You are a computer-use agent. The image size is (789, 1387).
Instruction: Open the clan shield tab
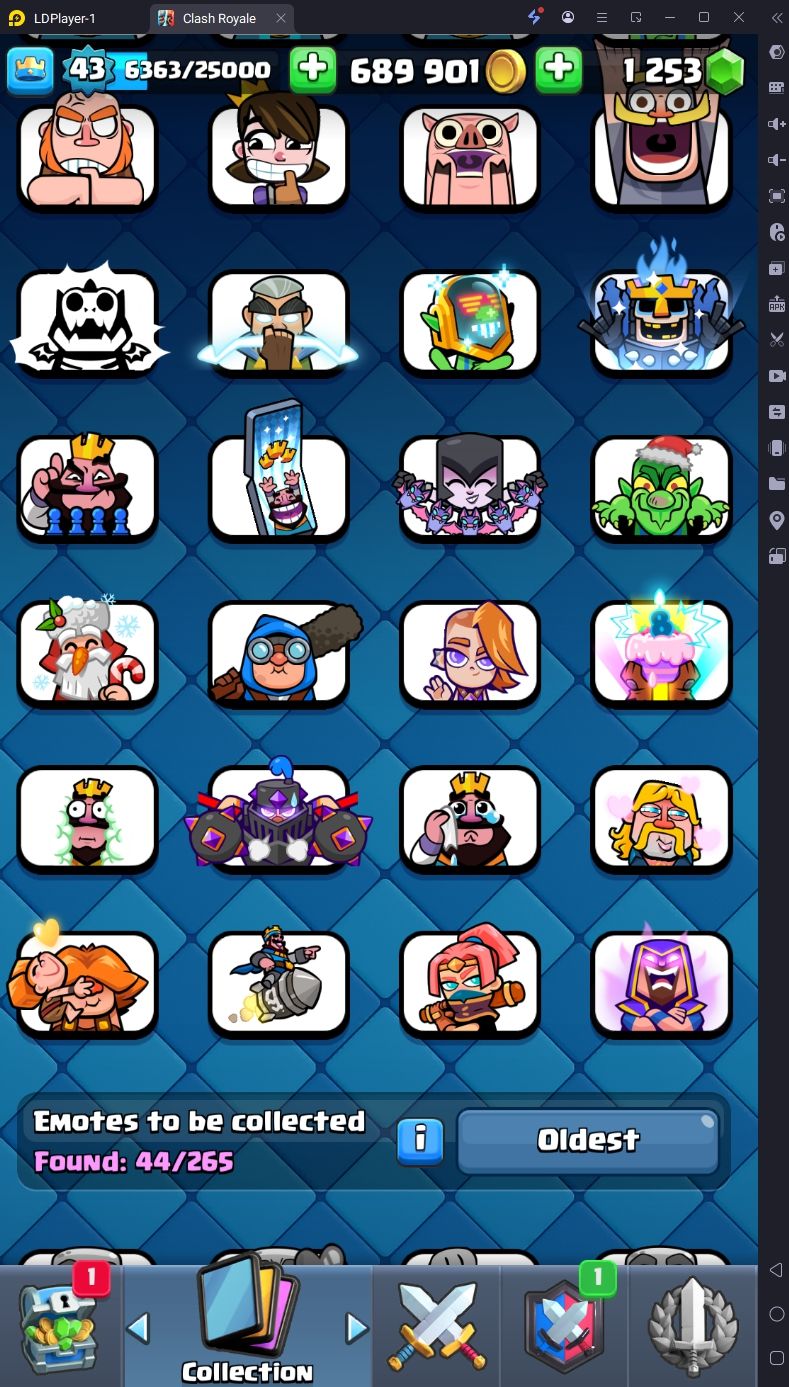point(564,1327)
